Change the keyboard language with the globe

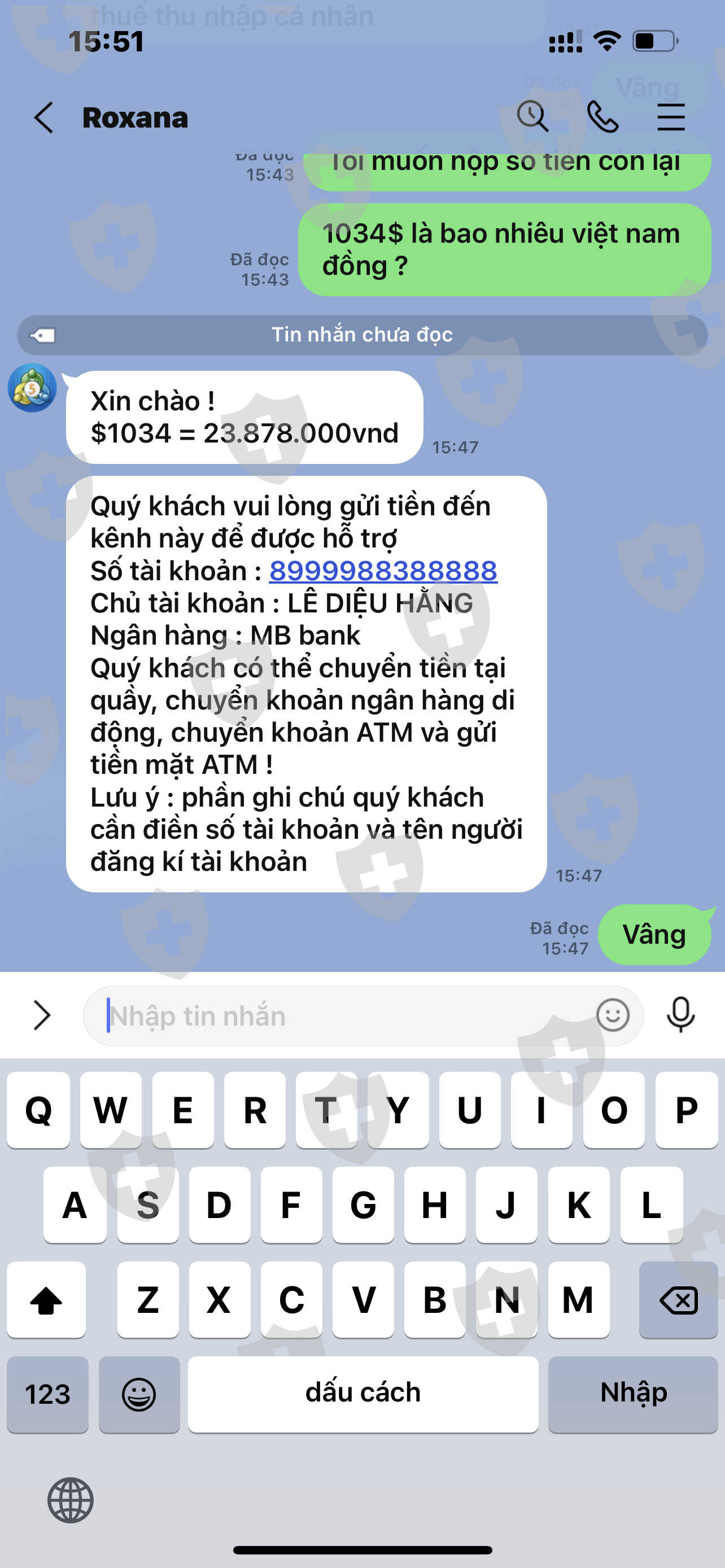point(71,1500)
